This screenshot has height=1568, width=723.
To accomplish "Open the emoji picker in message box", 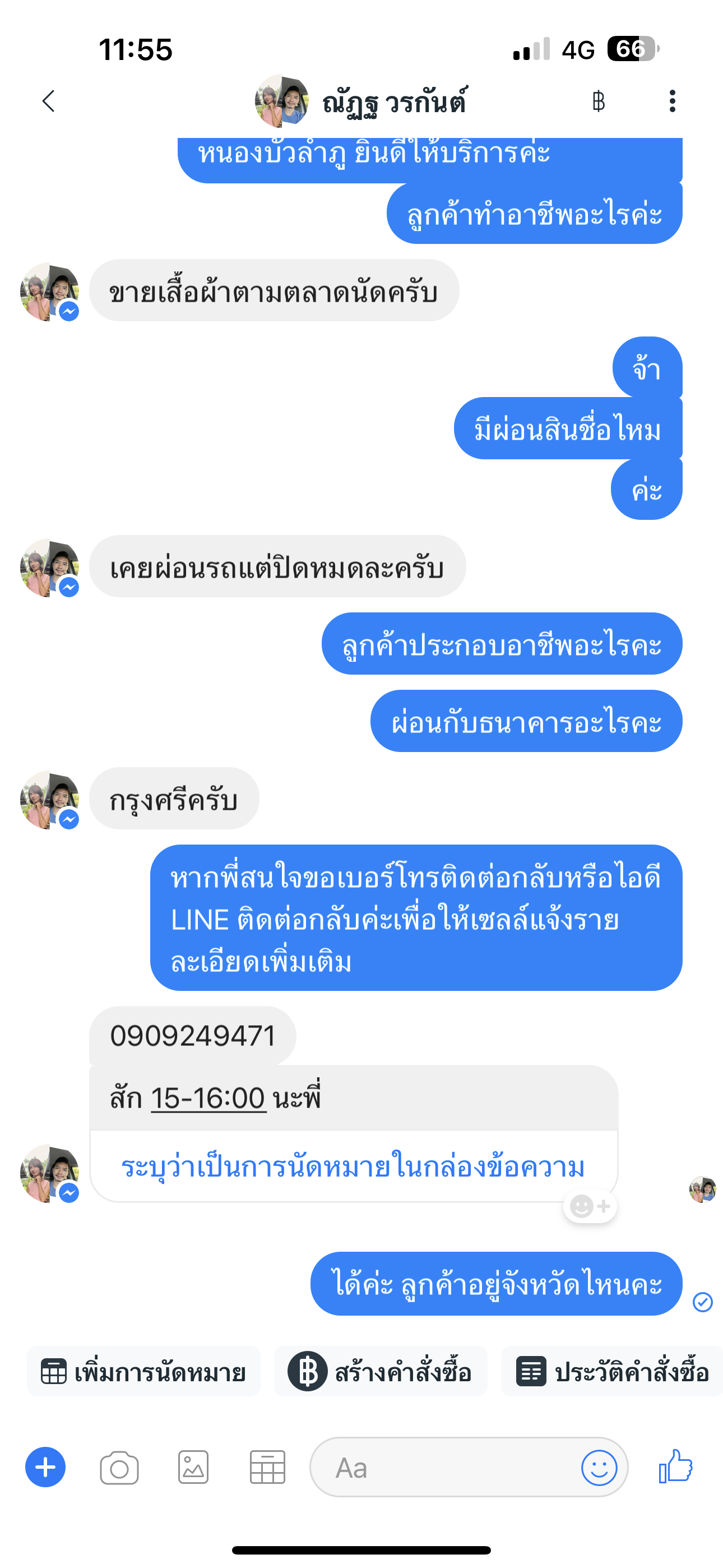I will [599, 1468].
